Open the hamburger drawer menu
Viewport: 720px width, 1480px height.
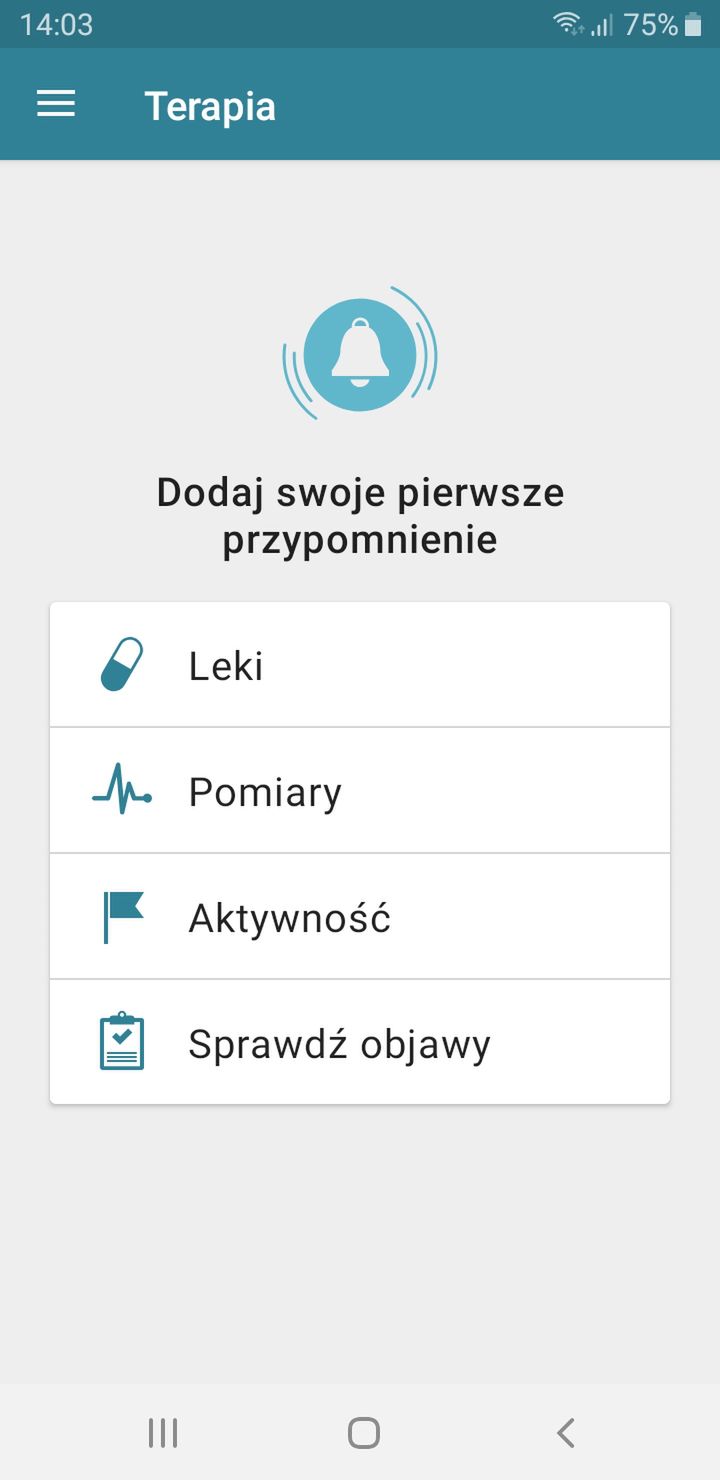click(56, 105)
